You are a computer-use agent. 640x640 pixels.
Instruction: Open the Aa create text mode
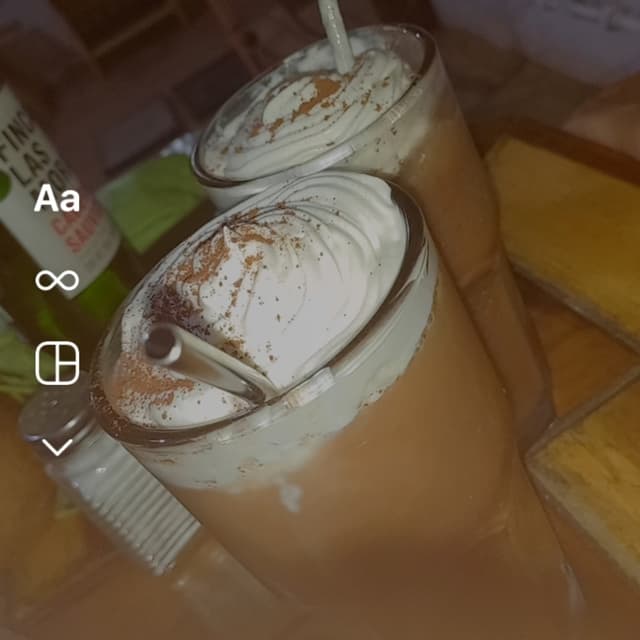[57, 198]
